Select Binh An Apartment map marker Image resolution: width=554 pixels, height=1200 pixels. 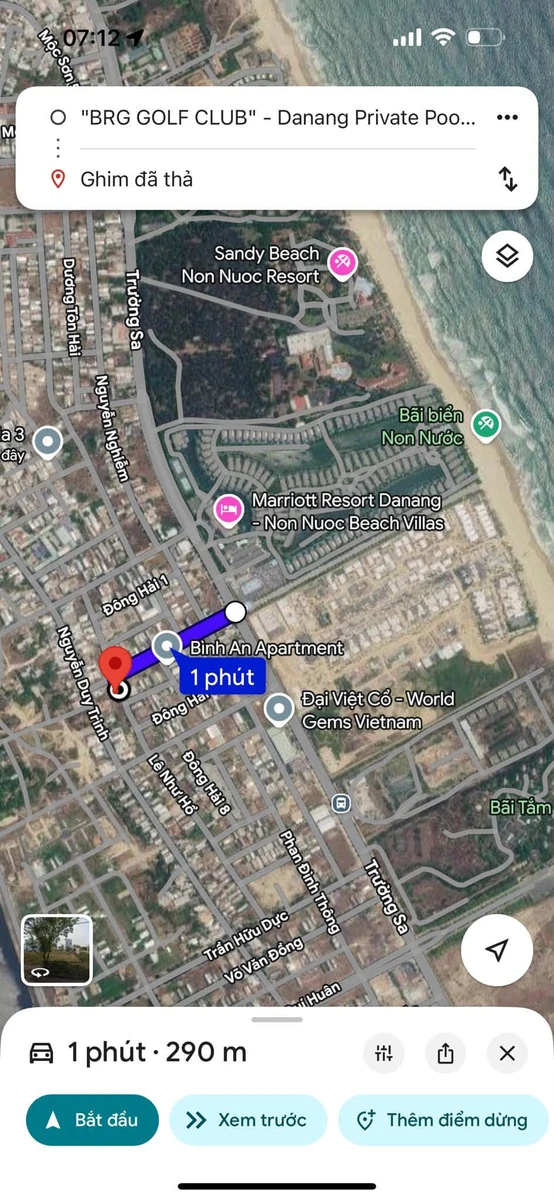coord(167,646)
